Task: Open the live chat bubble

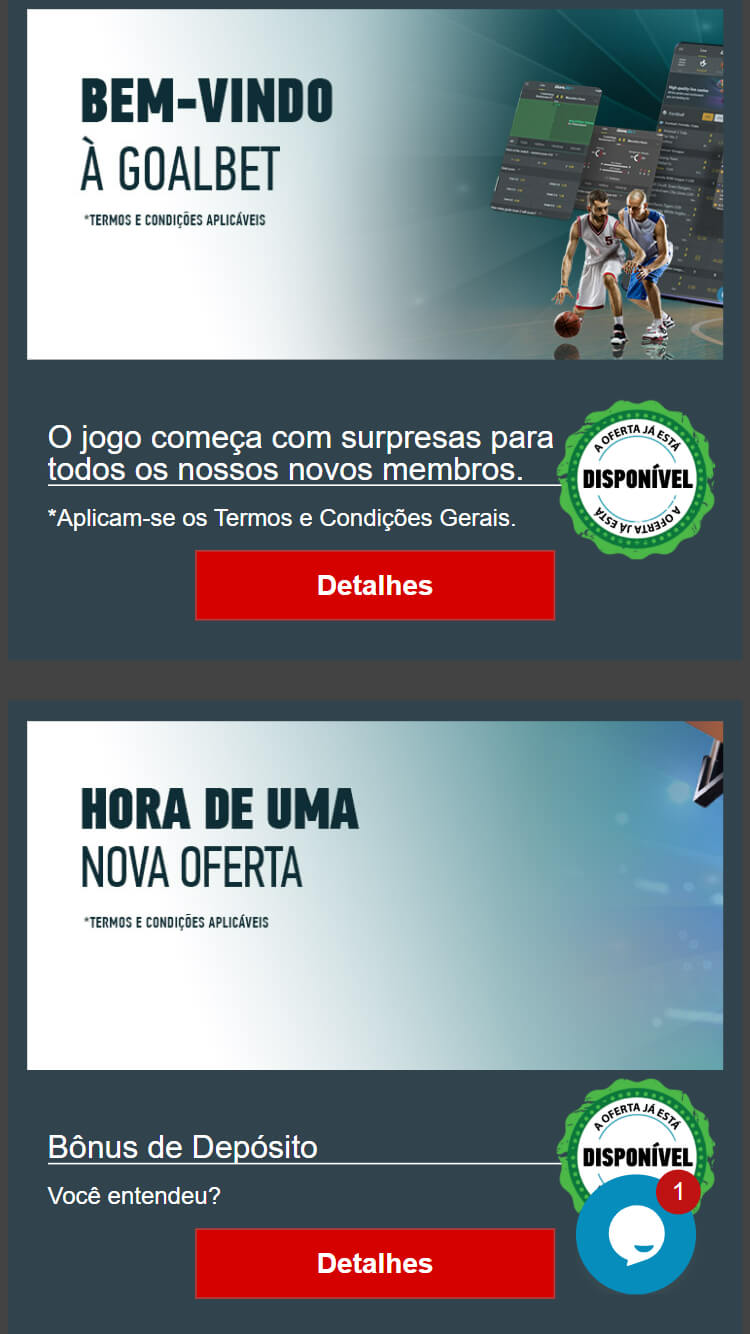Action: click(x=635, y=1235)
